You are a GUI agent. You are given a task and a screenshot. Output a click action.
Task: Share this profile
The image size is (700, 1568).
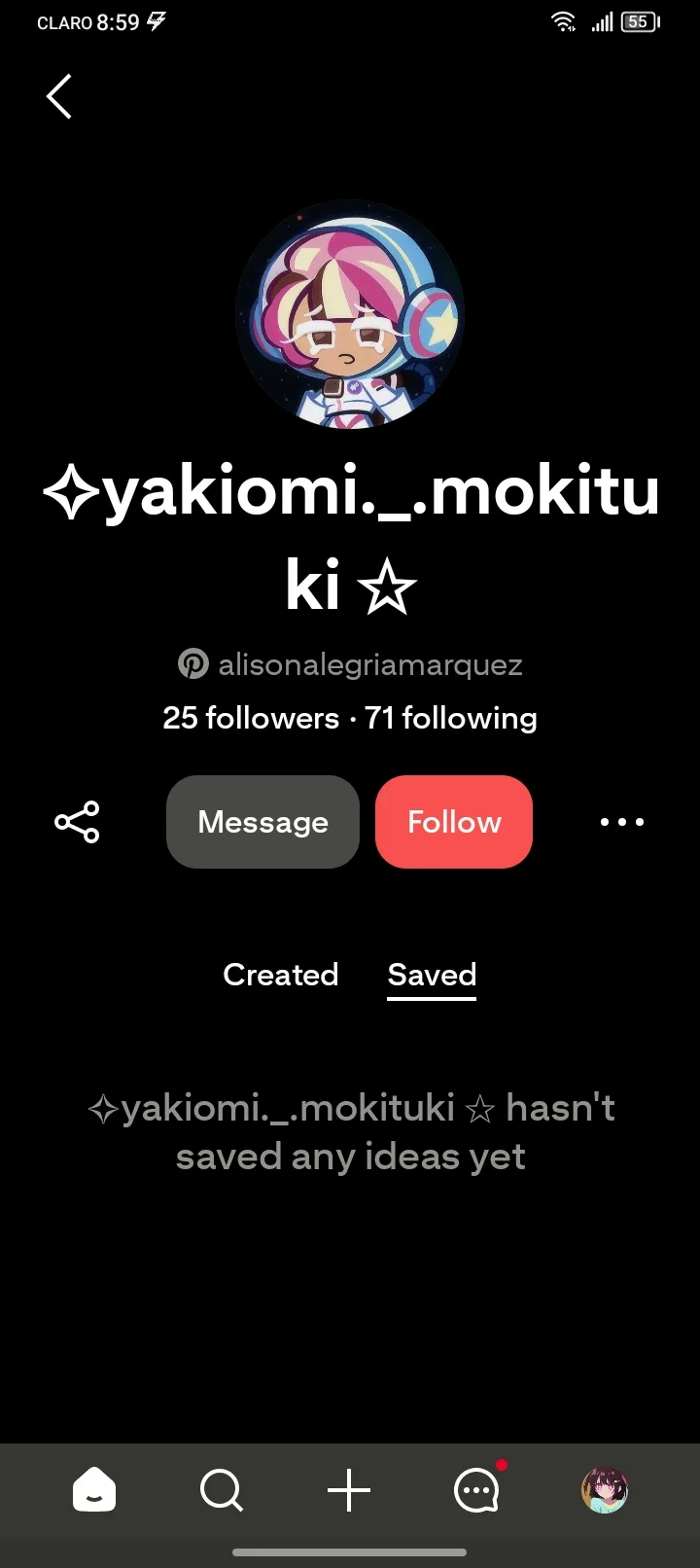point(77,822)
